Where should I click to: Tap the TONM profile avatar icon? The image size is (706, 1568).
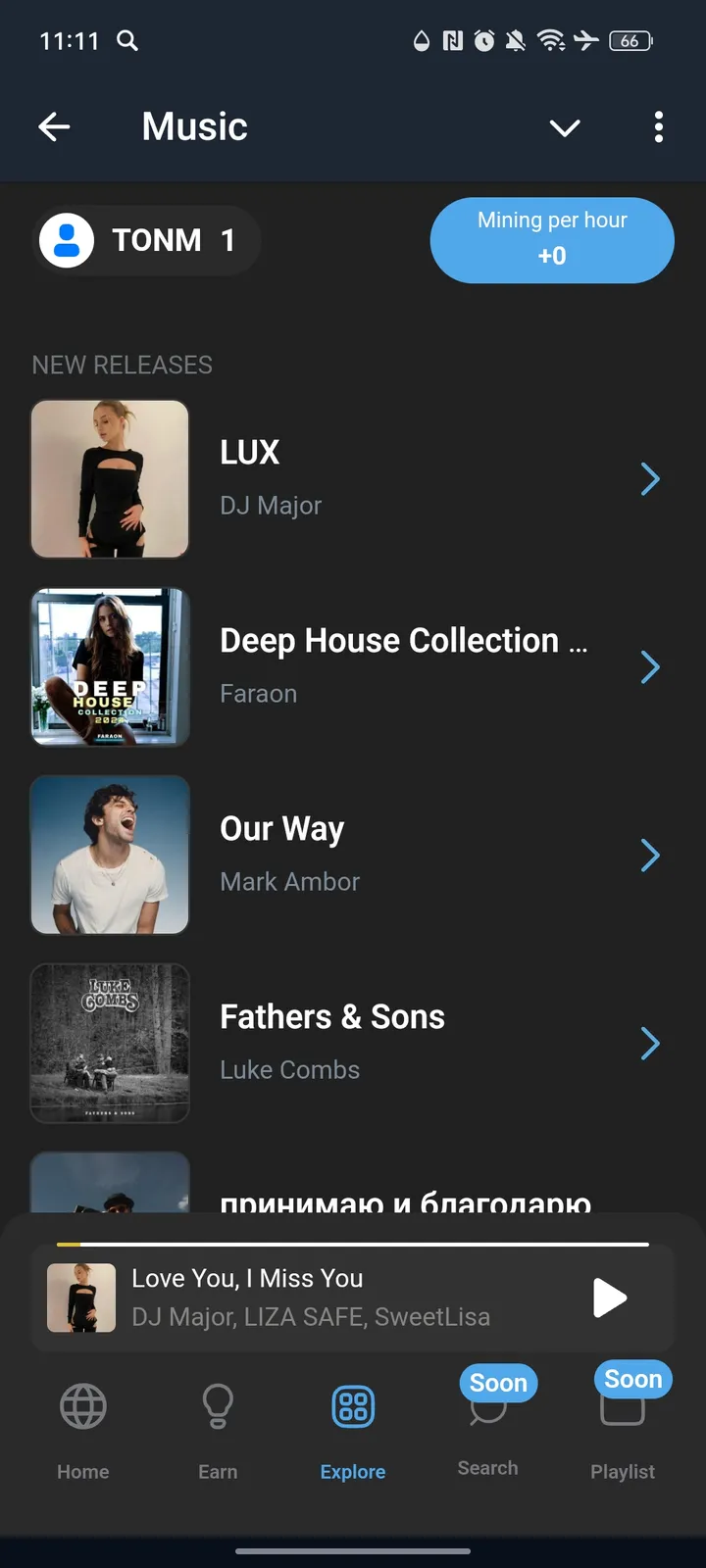[x=66, y=240]
